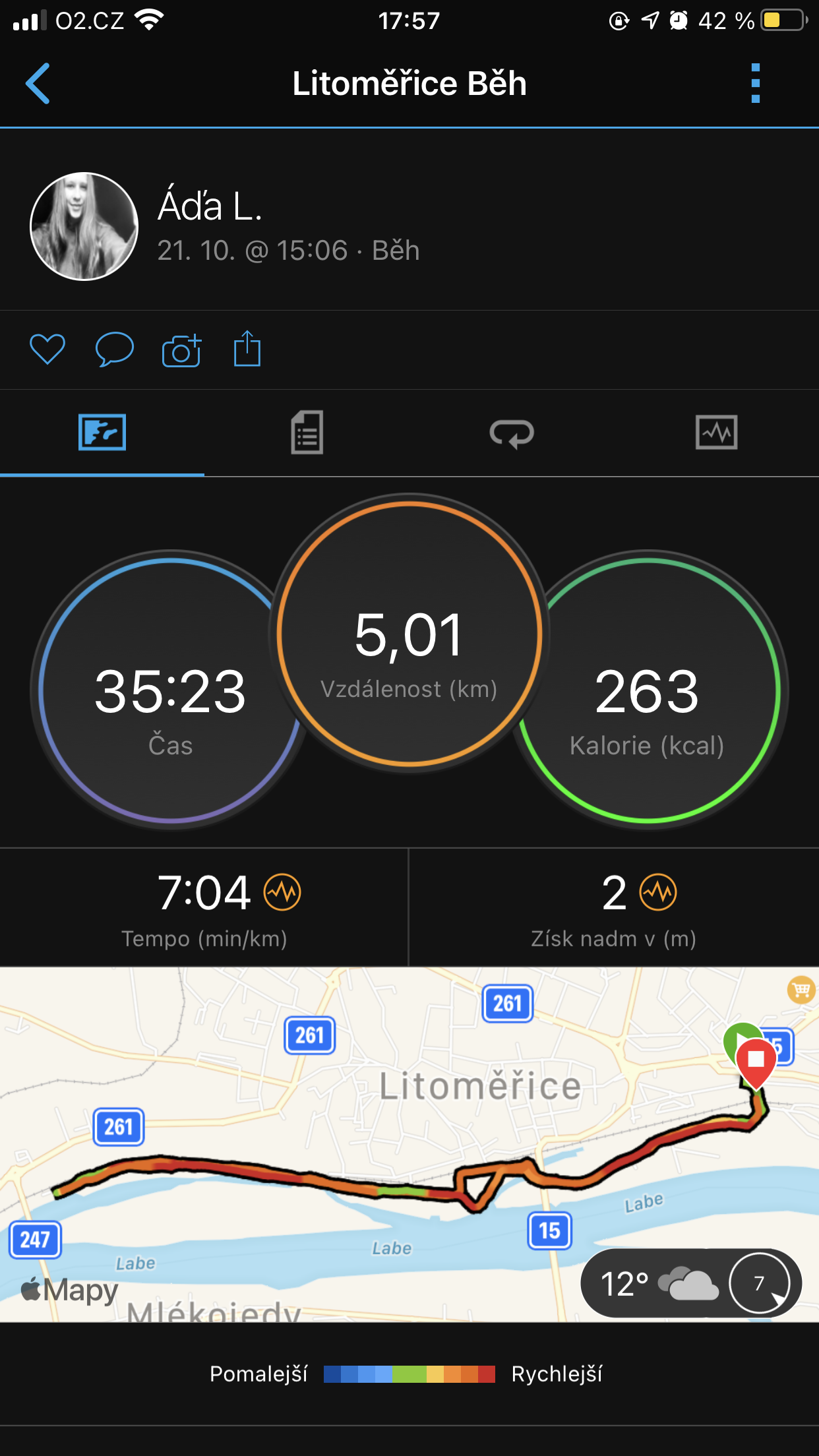Share this activity

pyautogui.click(x=247, y=348)
